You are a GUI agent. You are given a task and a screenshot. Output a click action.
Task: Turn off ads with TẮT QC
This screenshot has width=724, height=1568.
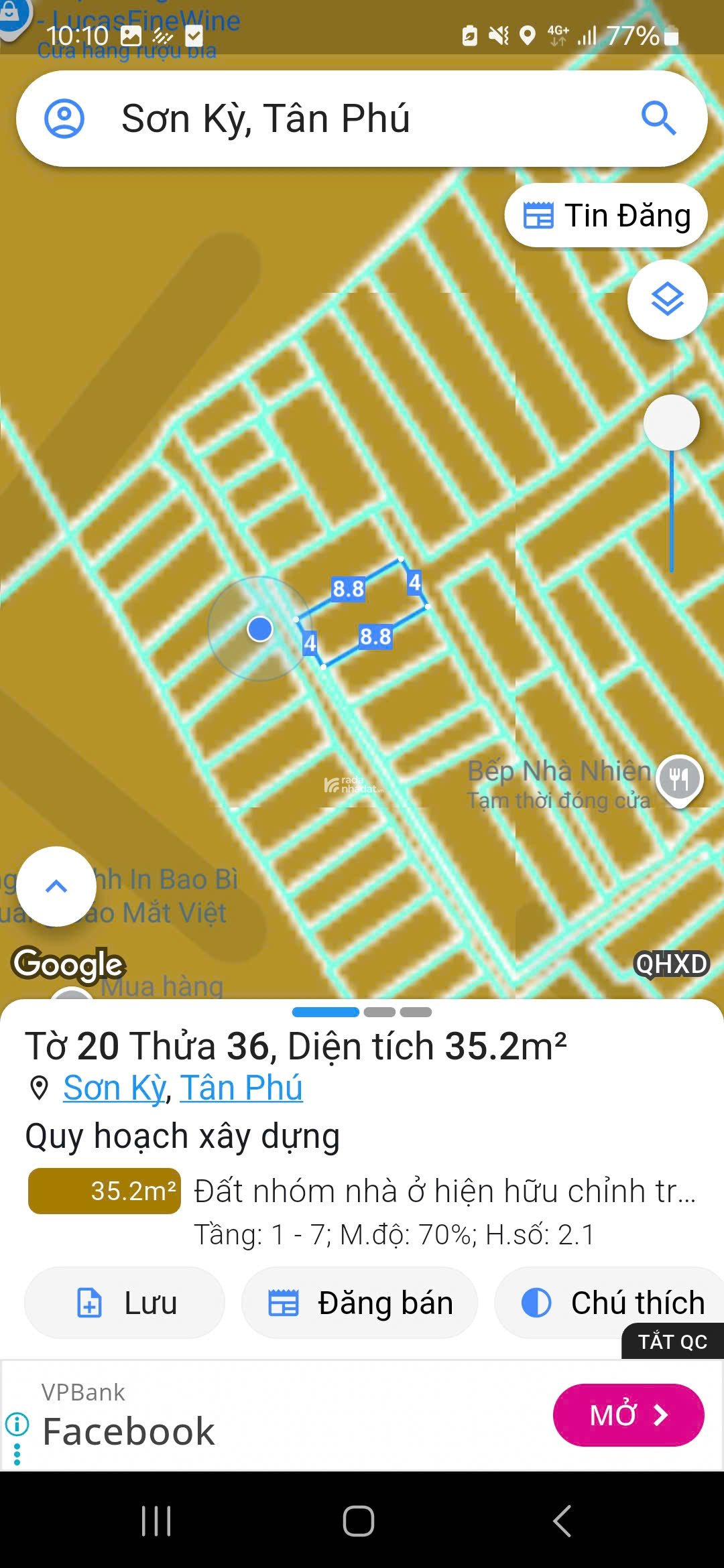672,1342
